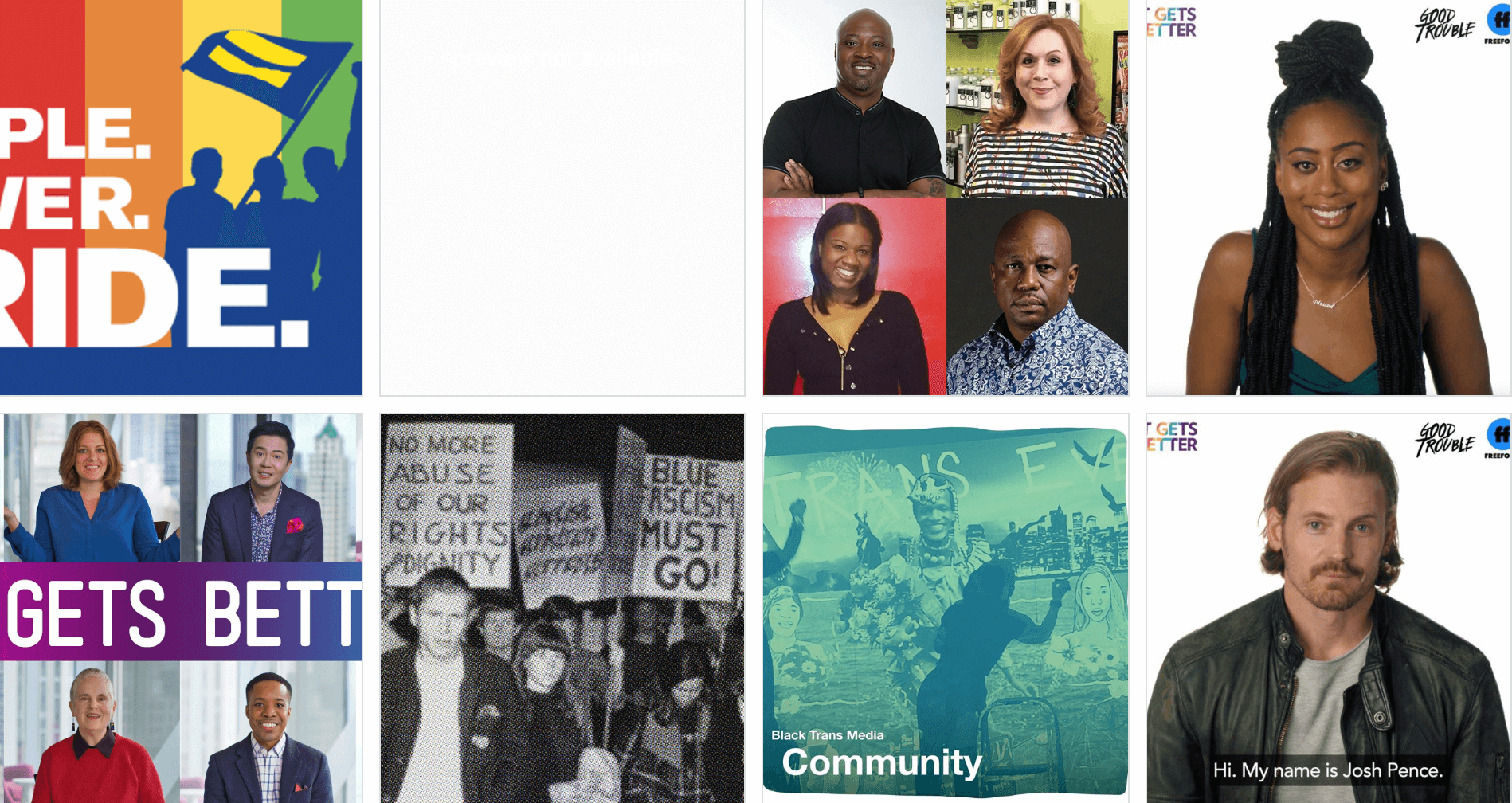Open the rainbow Pride flag post
The width and height of the screenshot is (1512, 803).
click(x=181, y=197)
